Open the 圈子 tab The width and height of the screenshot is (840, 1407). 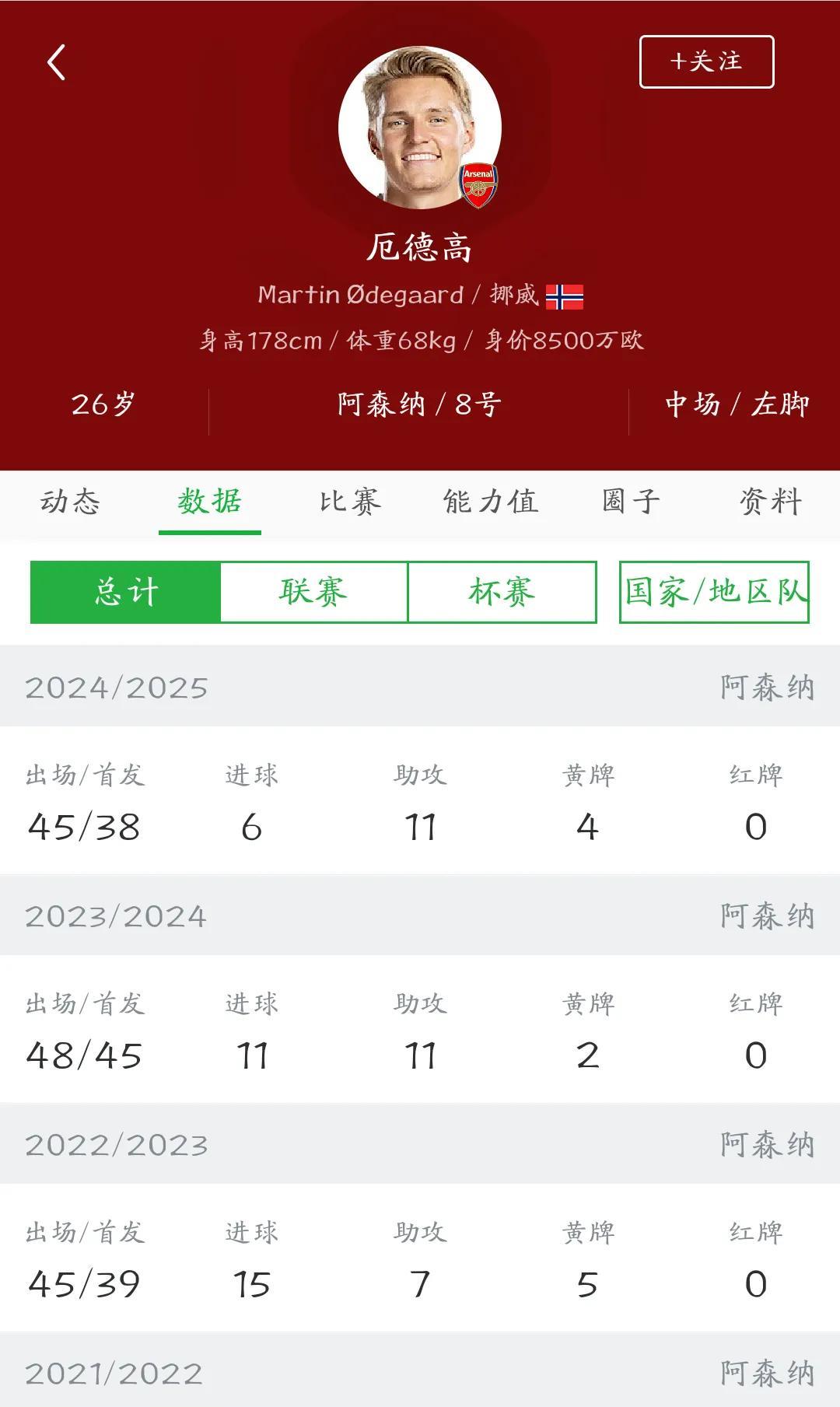(x=631, y=502)
